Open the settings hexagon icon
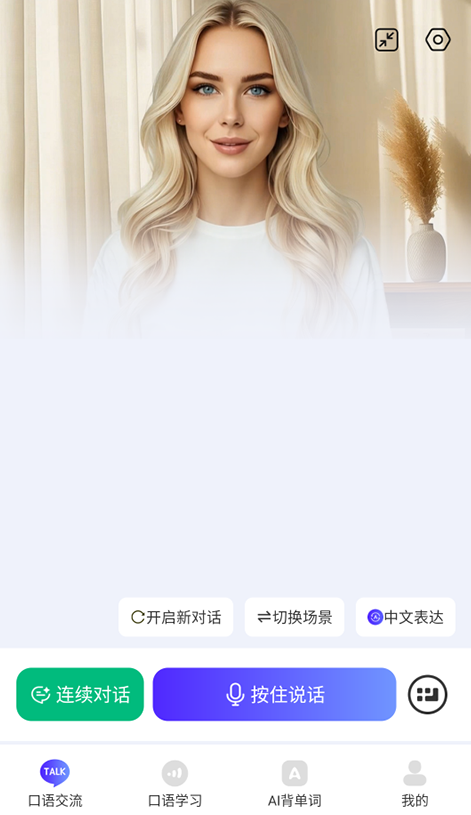 pyautogui.click(x=438, y=40)
